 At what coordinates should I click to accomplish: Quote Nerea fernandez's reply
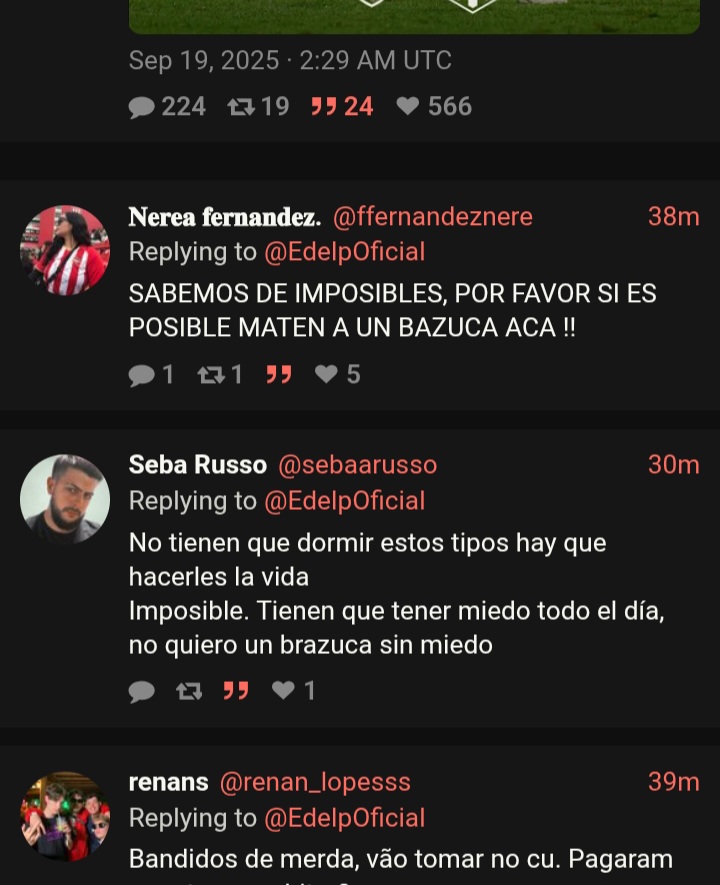point(279,375)
